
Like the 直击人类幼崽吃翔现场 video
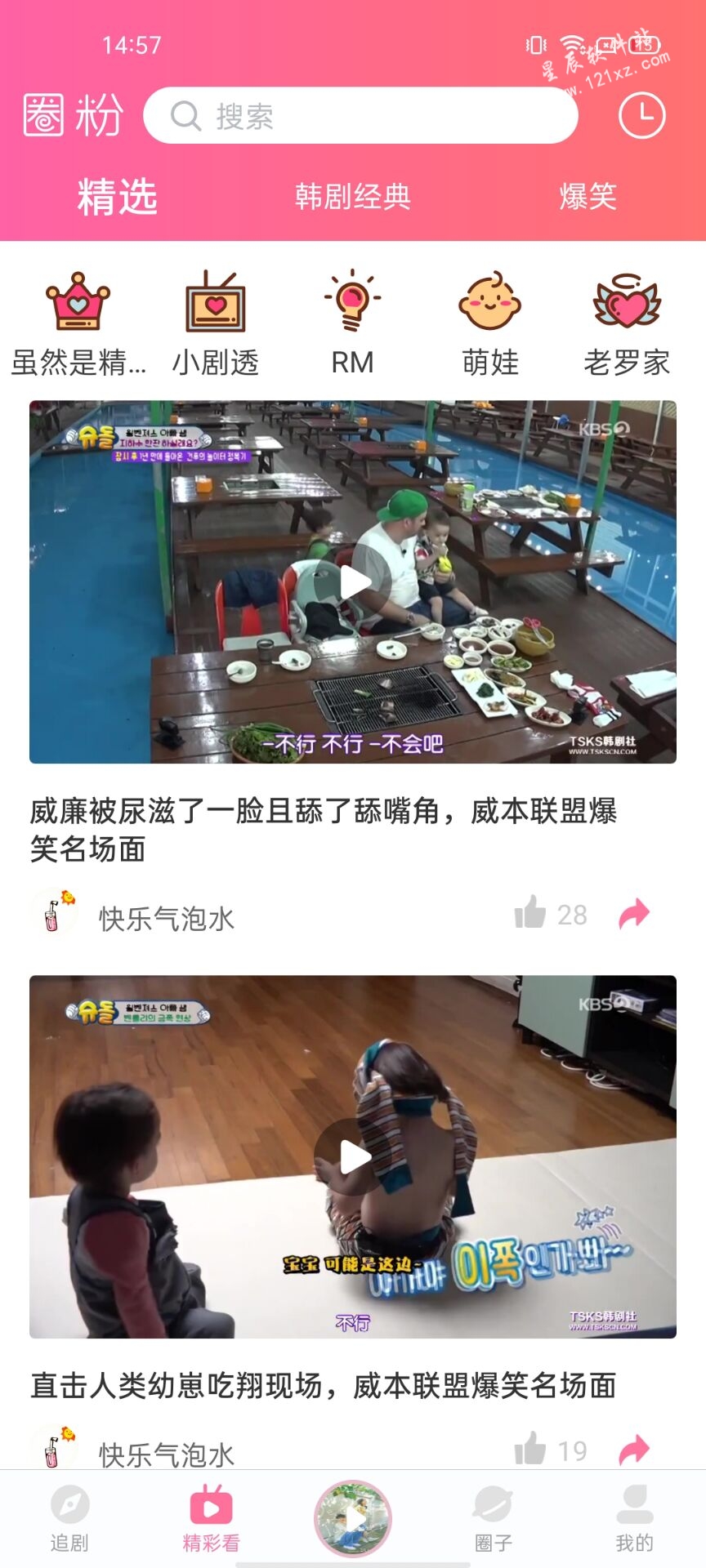tap(531, 1449)
